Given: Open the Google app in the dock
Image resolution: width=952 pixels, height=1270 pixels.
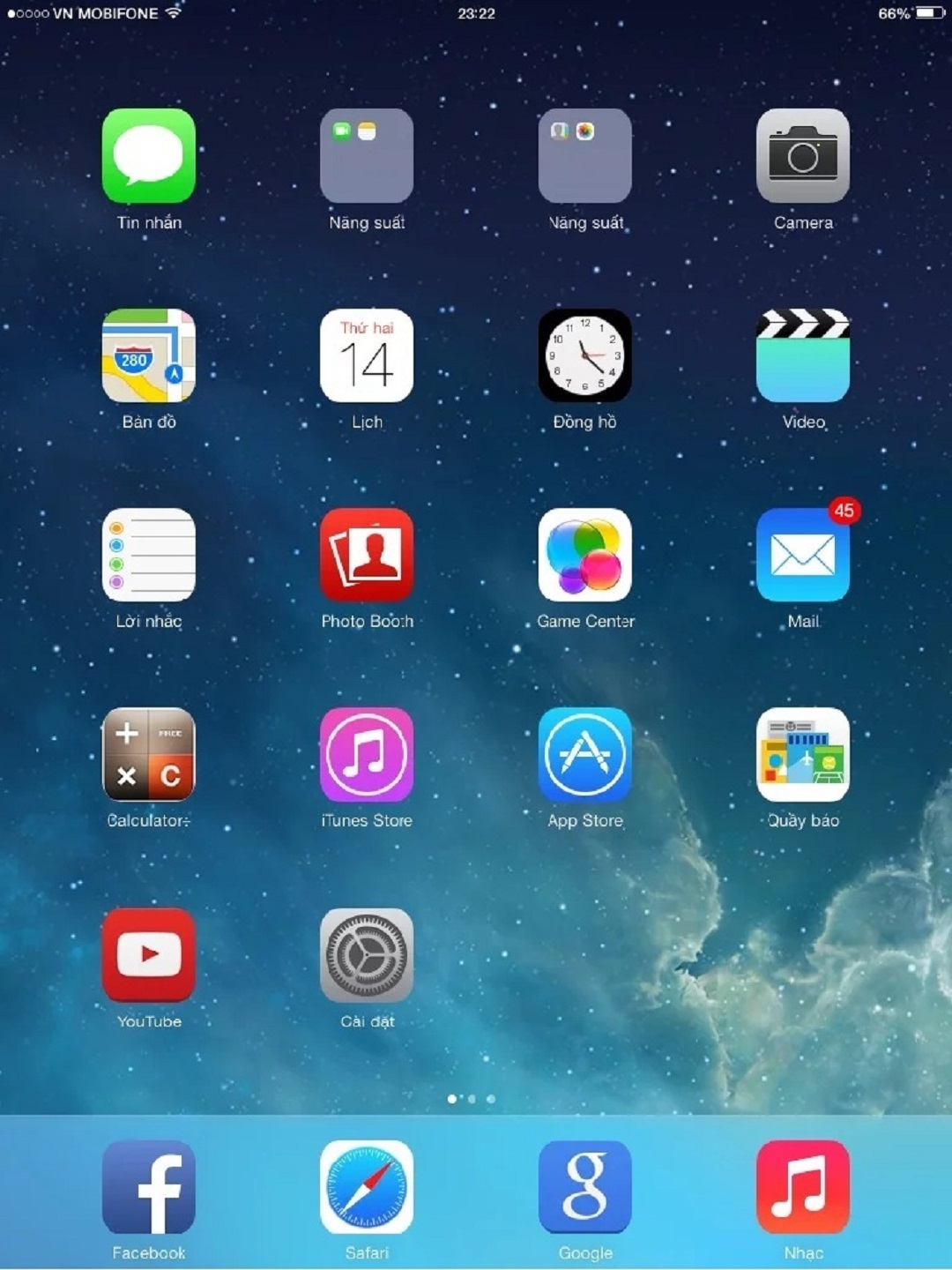Looking at the screenshot, I should pos(584,1186).
